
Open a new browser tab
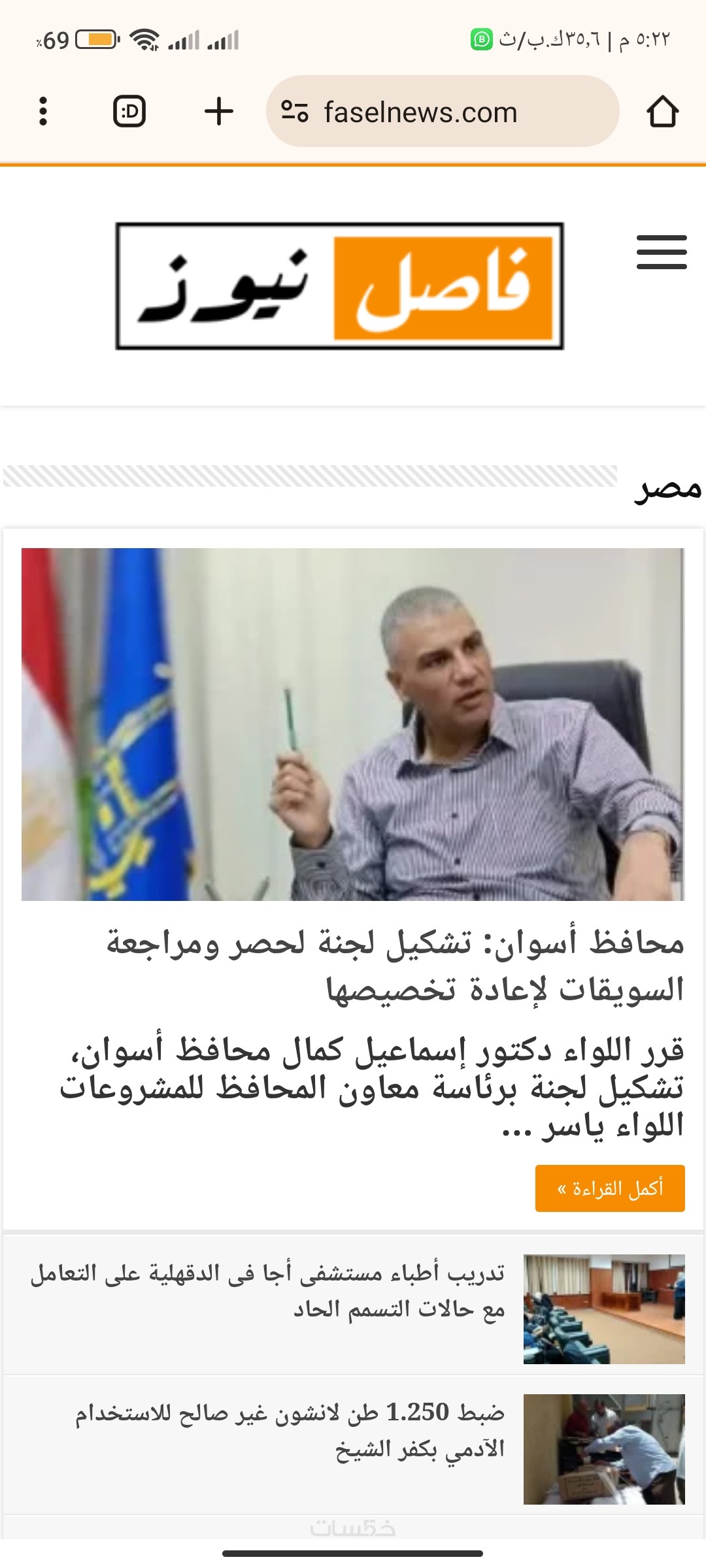point(219,111)
